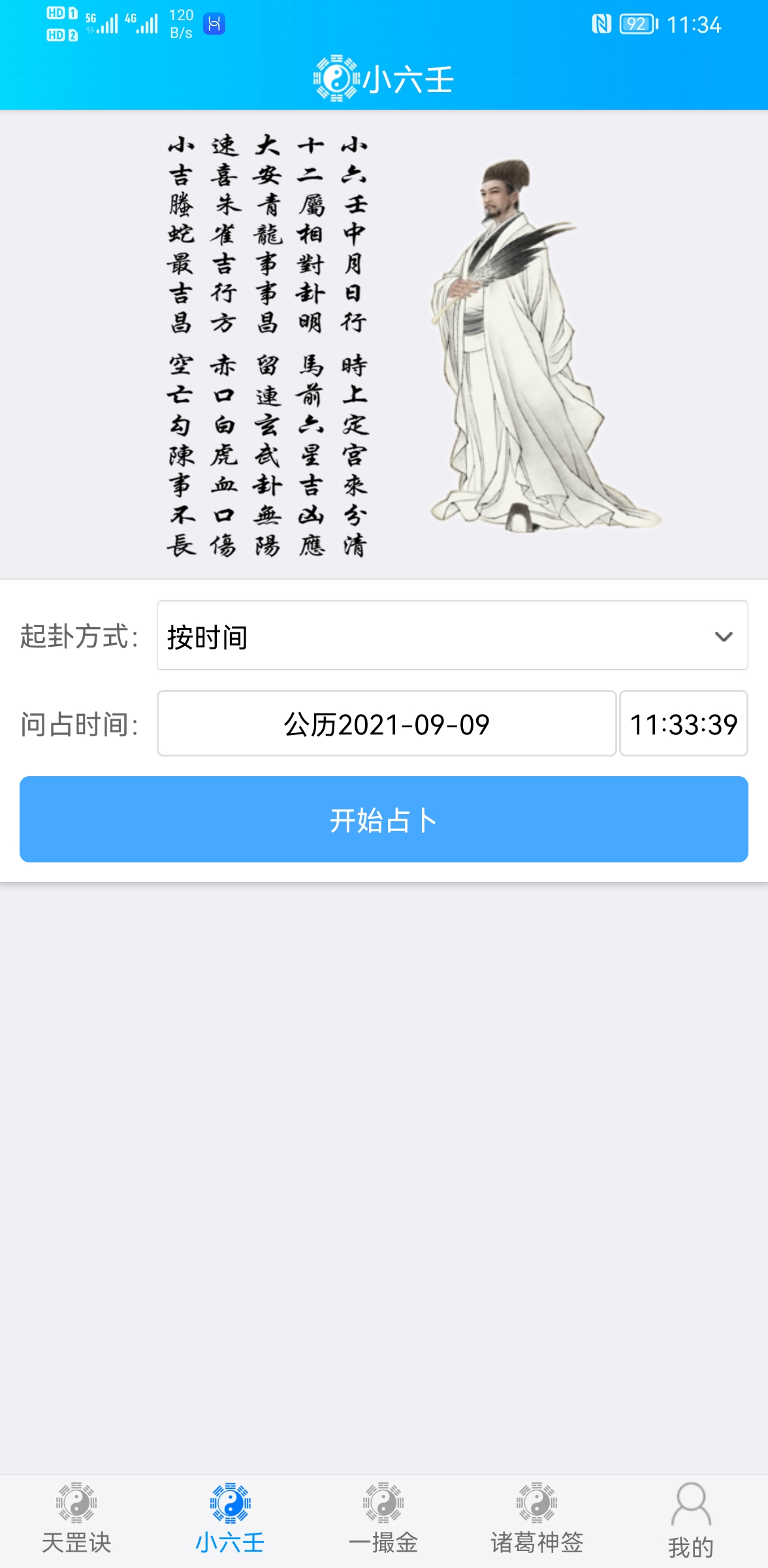Open the date picker showing 公历2021-09-09

(387, 724)
